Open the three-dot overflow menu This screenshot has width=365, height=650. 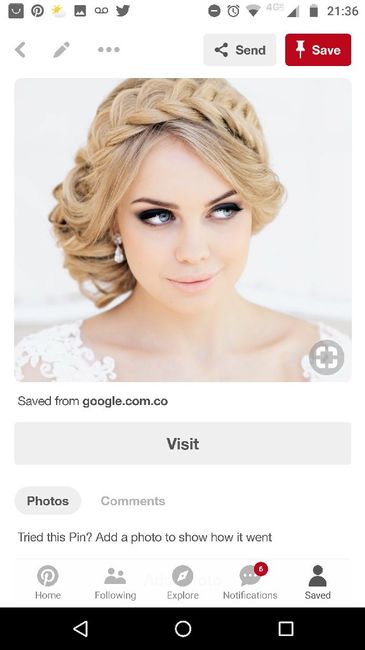tap(109, 50)
